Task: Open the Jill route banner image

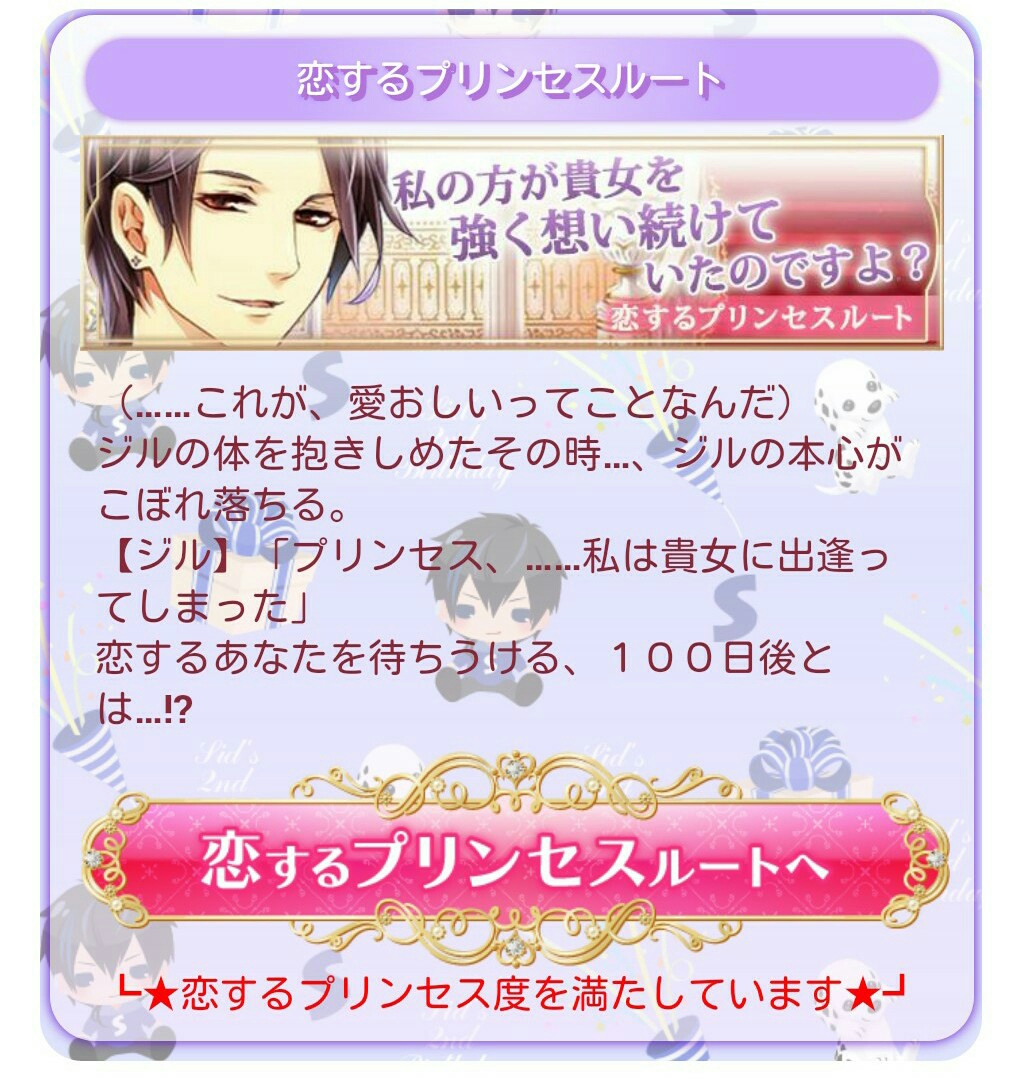Action: tap(512, 242)
